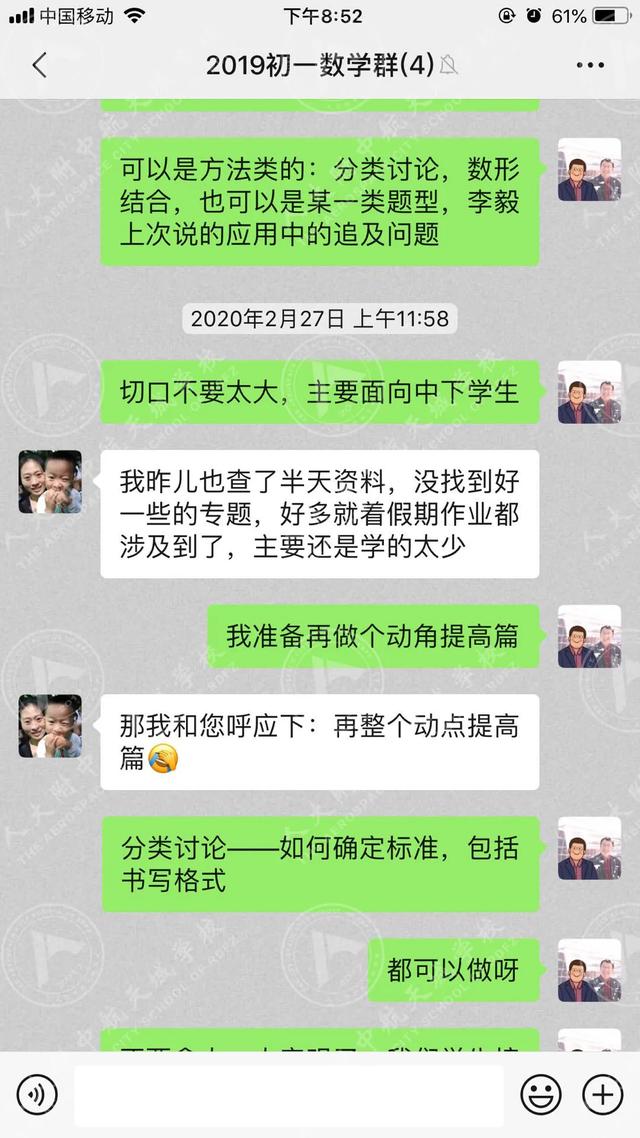
Task: Switch to voice message input
Action: pyautogui.click(x=37, y=1095)
